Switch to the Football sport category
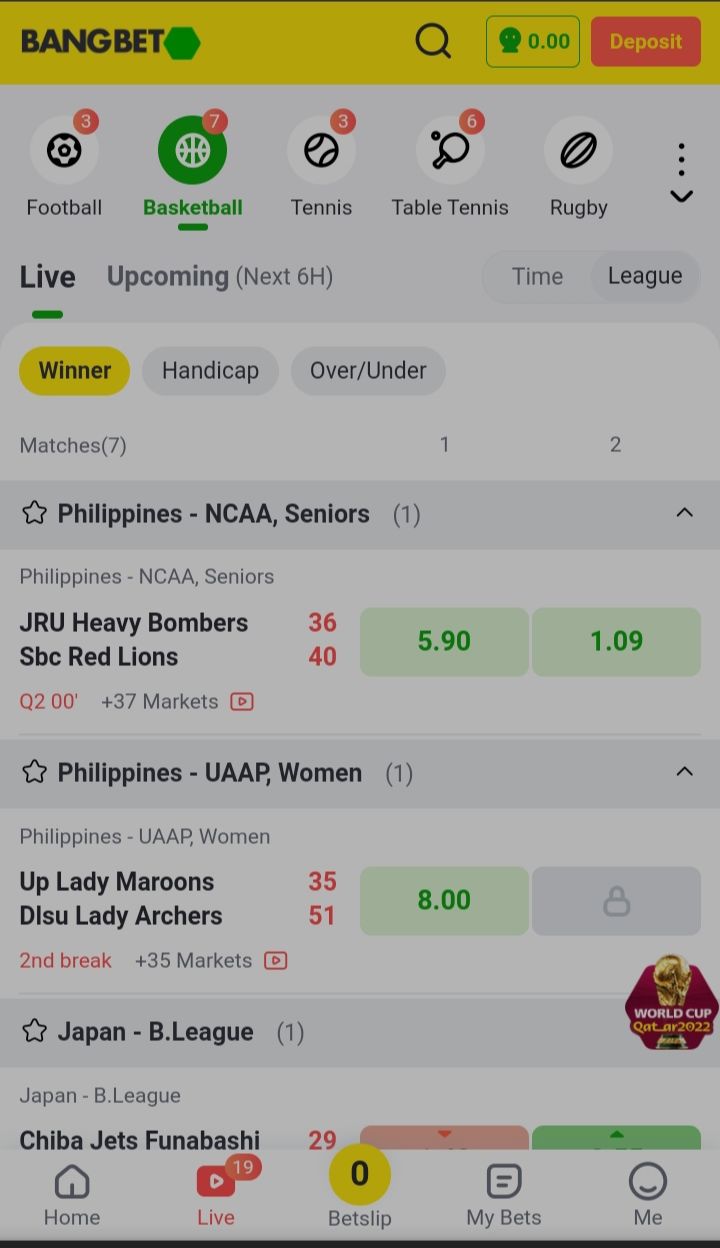Screen dimensions: 720x1248 64,167
